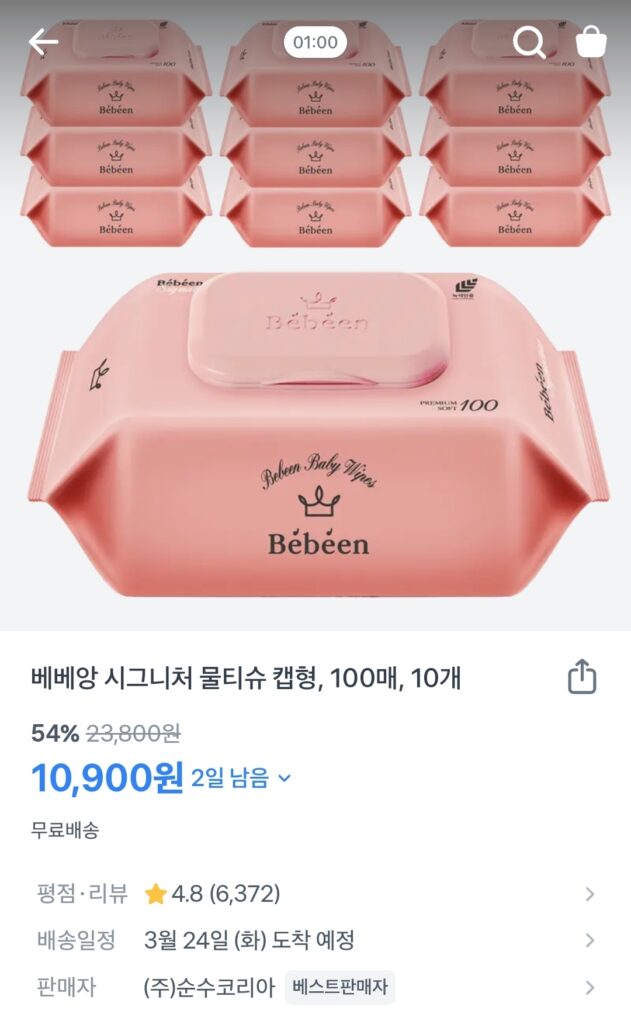631x1024 pixels.
Task: Open the shopping cart
Action: (x=591, y=42)
